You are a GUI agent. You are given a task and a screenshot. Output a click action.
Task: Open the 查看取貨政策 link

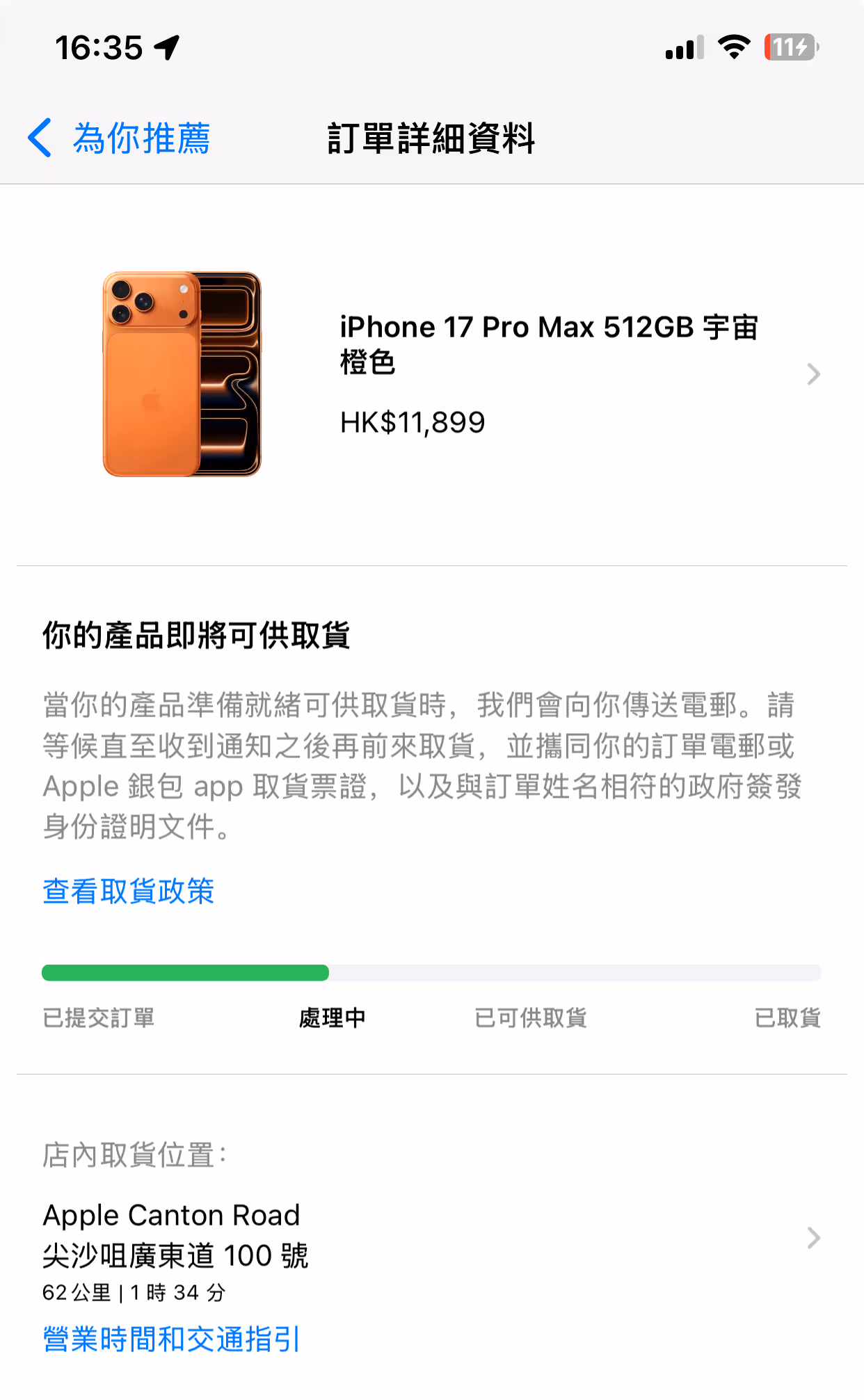pyautogui.click(x=129, y=891)
